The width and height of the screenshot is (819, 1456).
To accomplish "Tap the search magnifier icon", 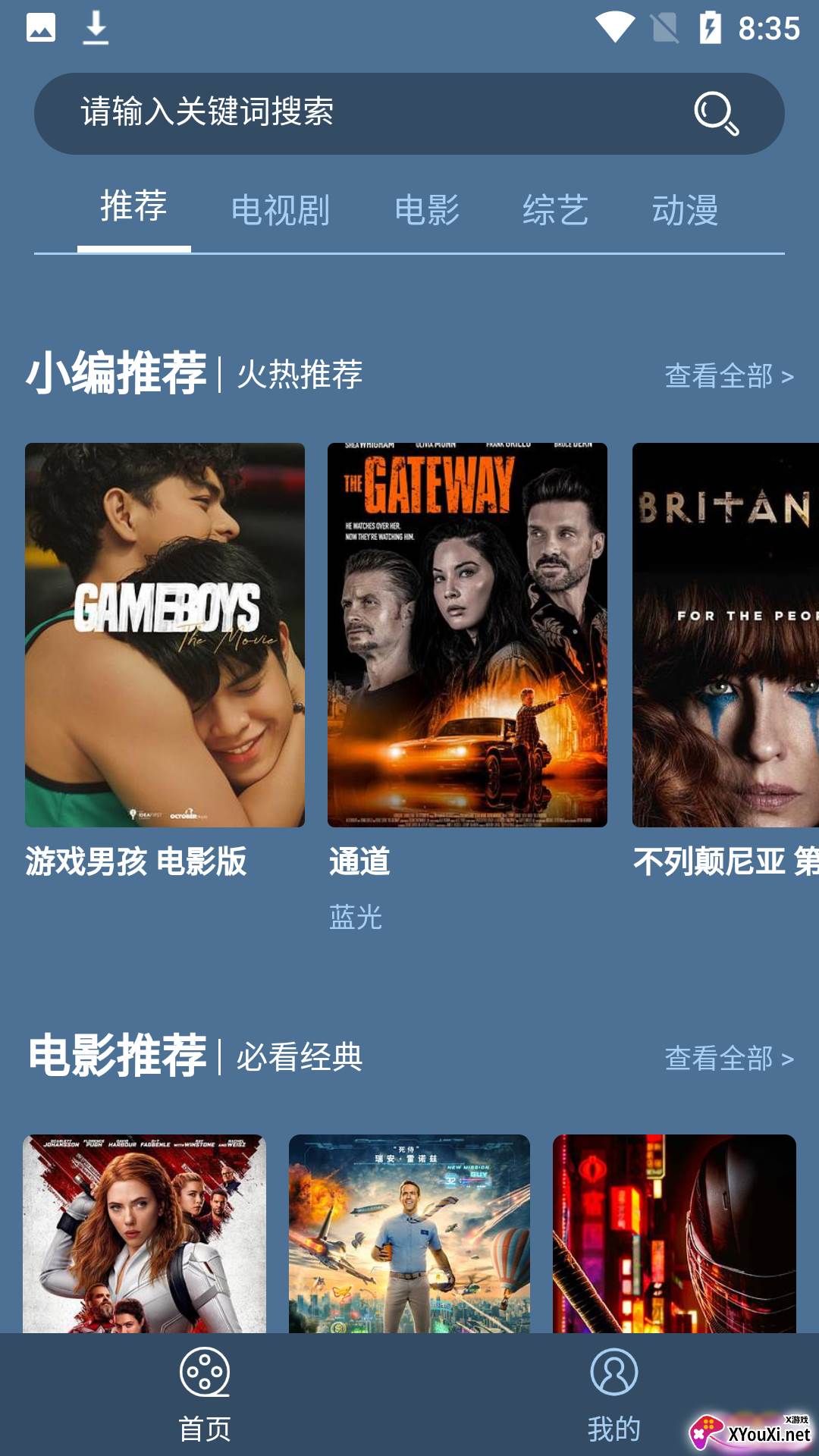I will tap(716, 114).
